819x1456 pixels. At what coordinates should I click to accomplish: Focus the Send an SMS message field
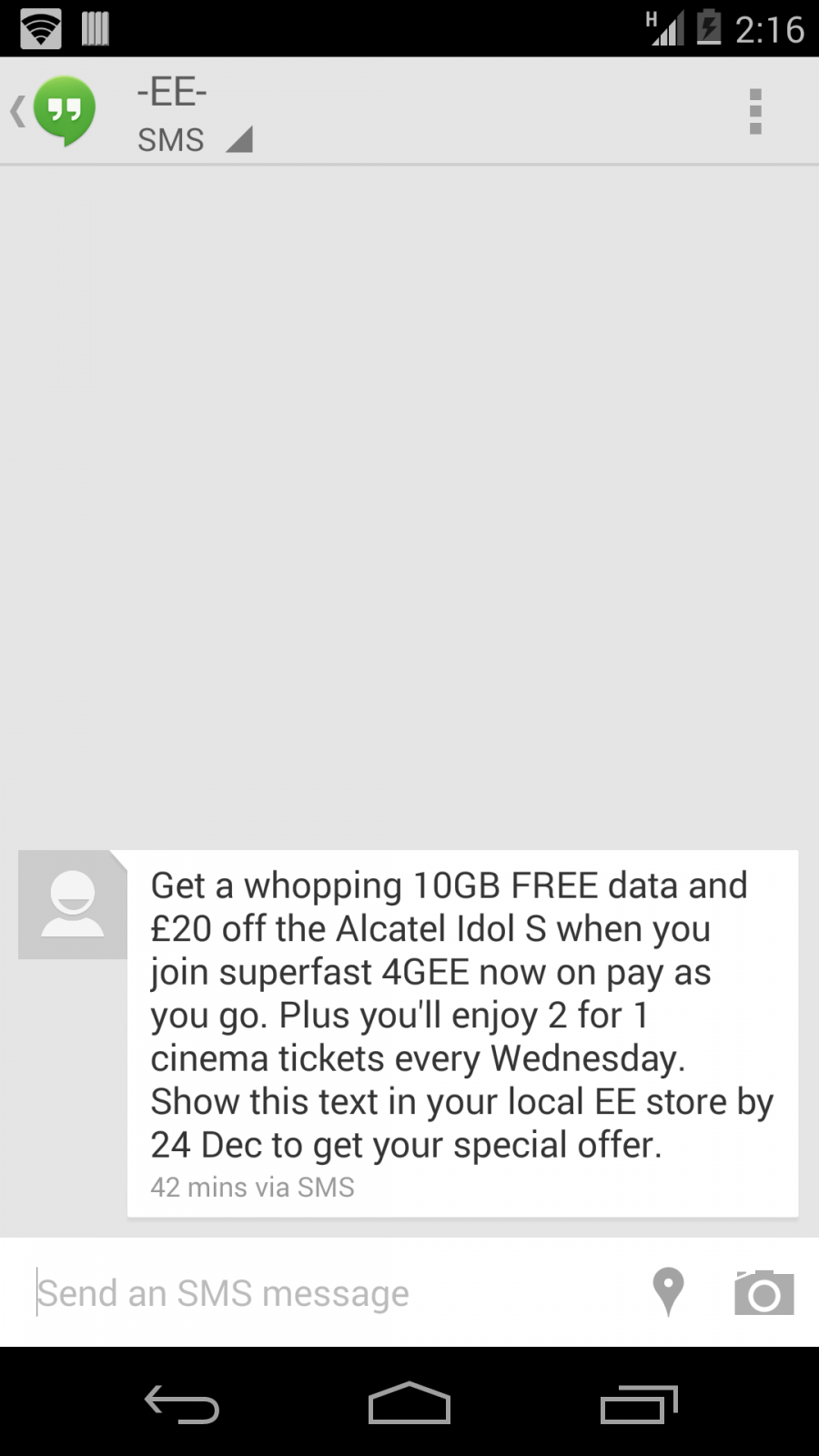click(x=328, y=1293)
